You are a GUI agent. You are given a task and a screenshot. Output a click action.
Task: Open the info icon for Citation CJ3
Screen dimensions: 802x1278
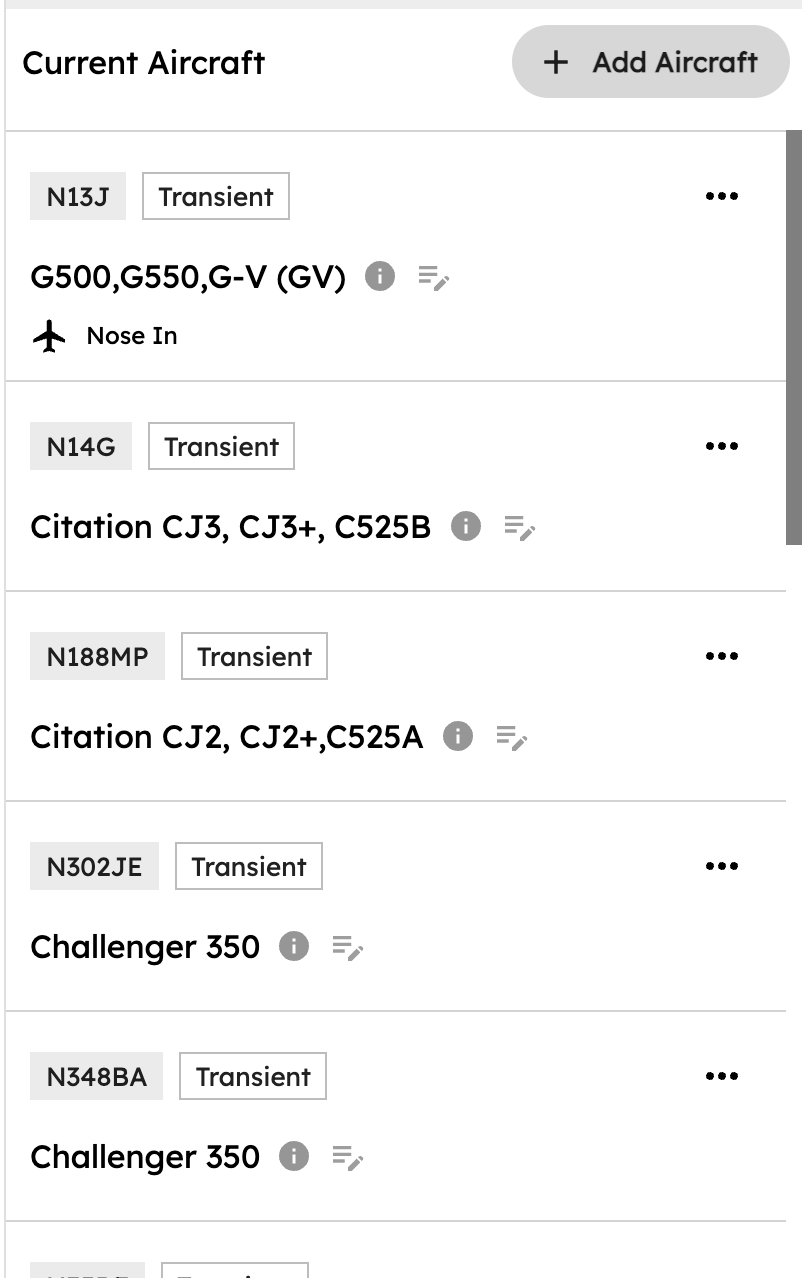(465, 527)
